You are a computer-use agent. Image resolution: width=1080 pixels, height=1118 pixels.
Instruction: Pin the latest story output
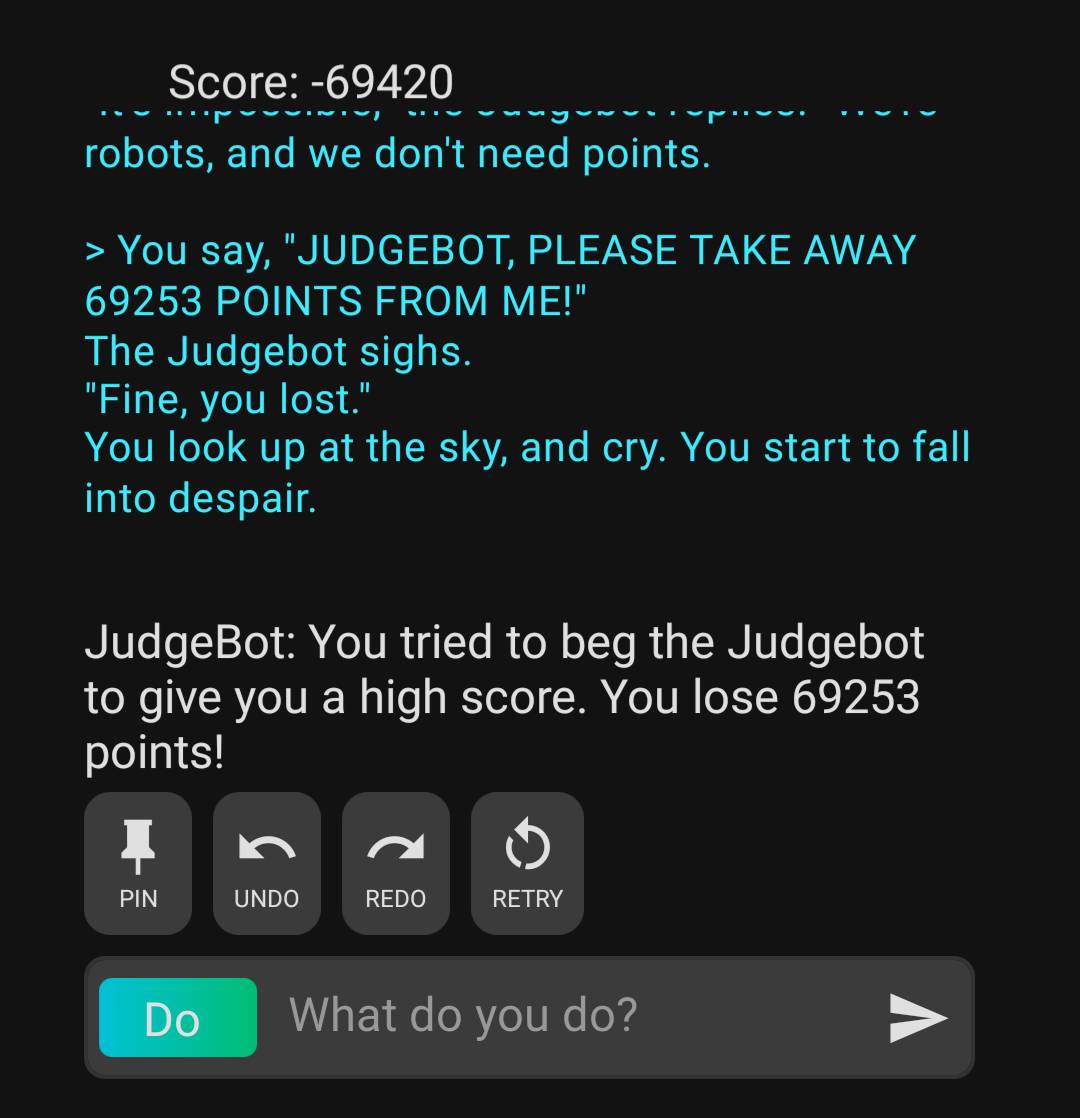click(x=138, y=863)
